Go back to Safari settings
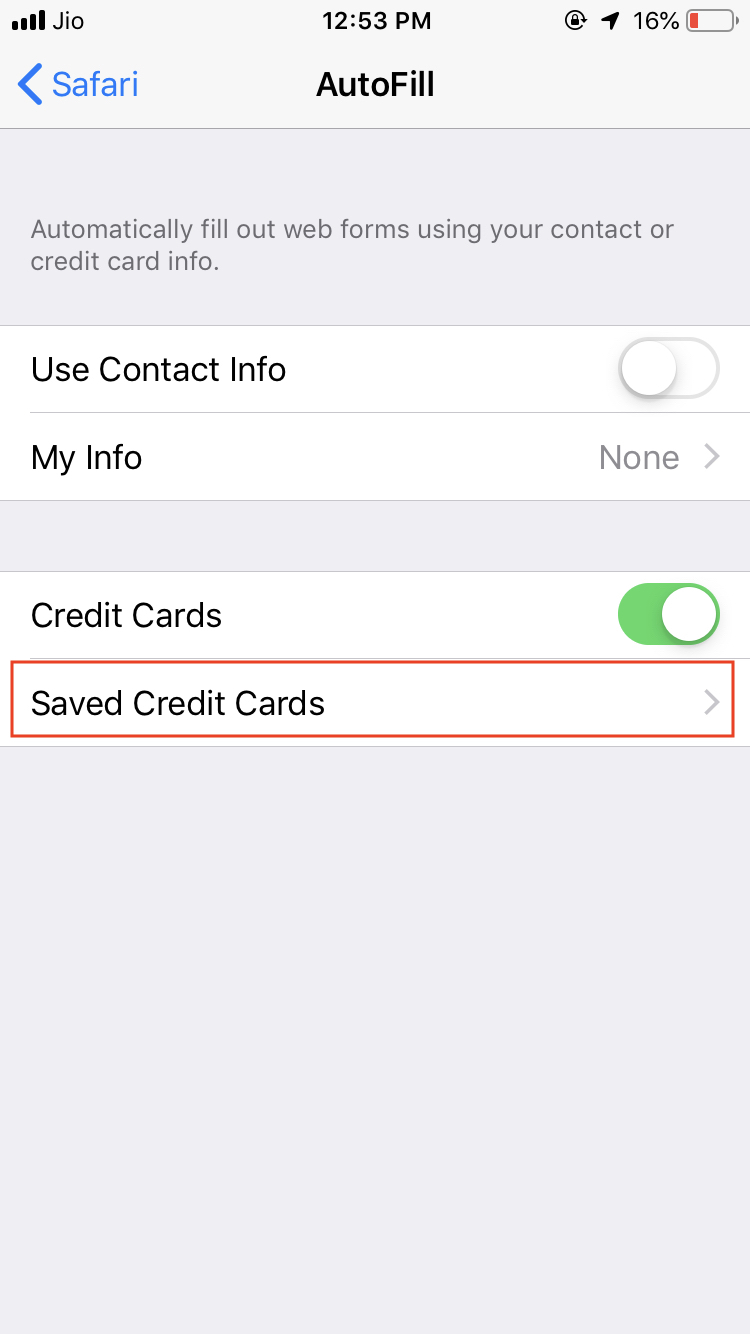 (x=78, y=84)
